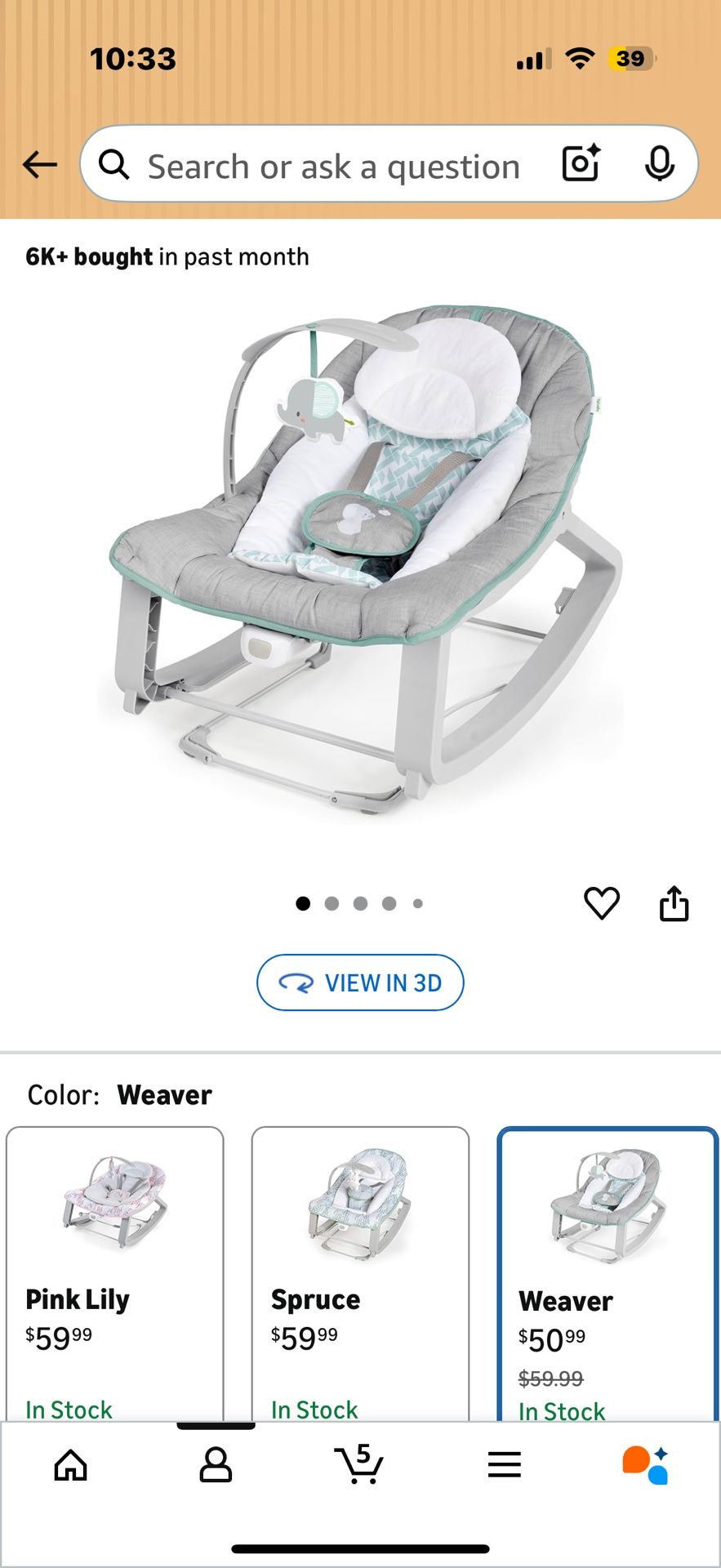Choose the Spruce color option
Viewport: 721px width, 1568px height.
point(360,1274)
